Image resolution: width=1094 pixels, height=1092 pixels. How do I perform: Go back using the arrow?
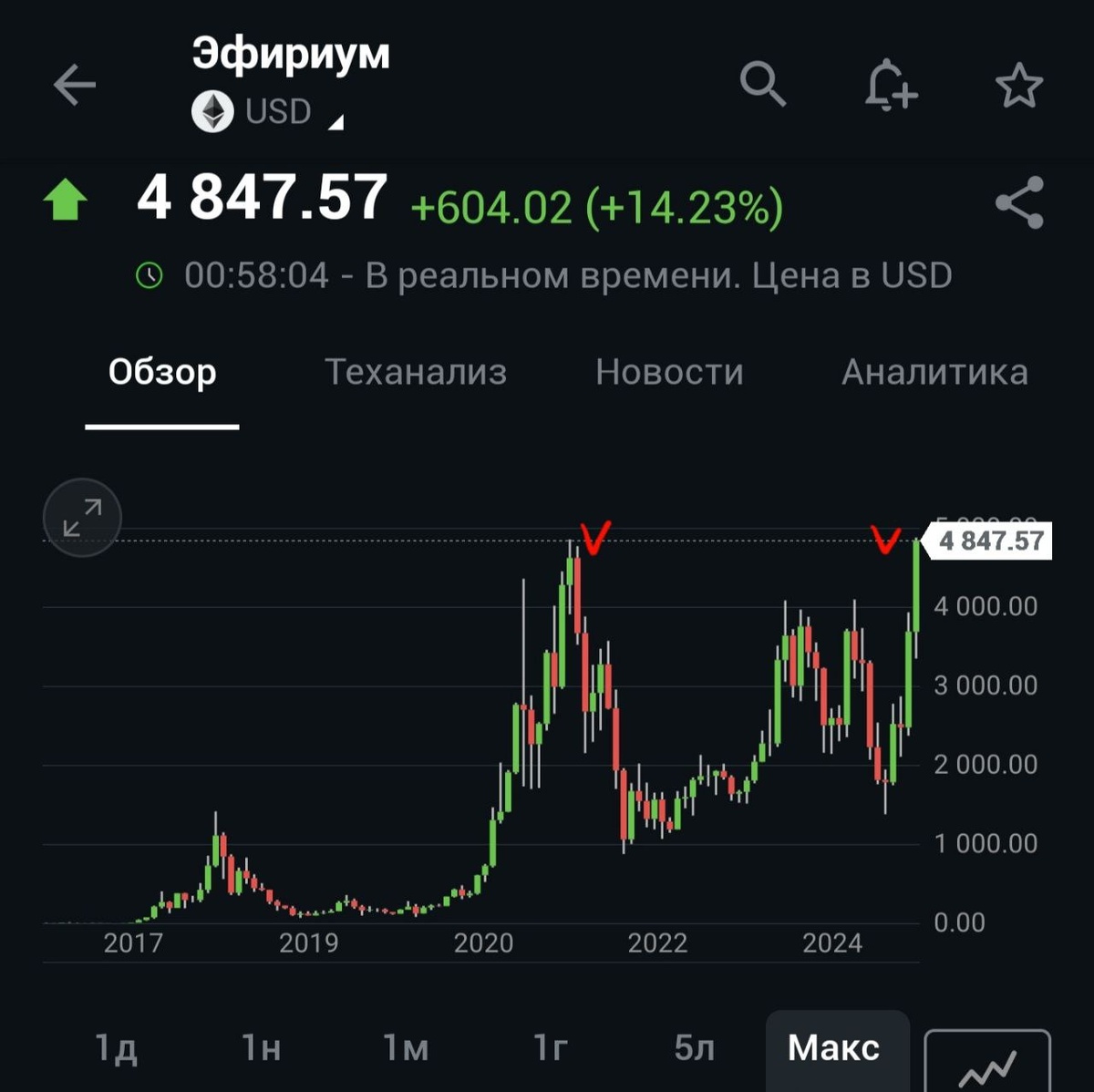(75, 86)
